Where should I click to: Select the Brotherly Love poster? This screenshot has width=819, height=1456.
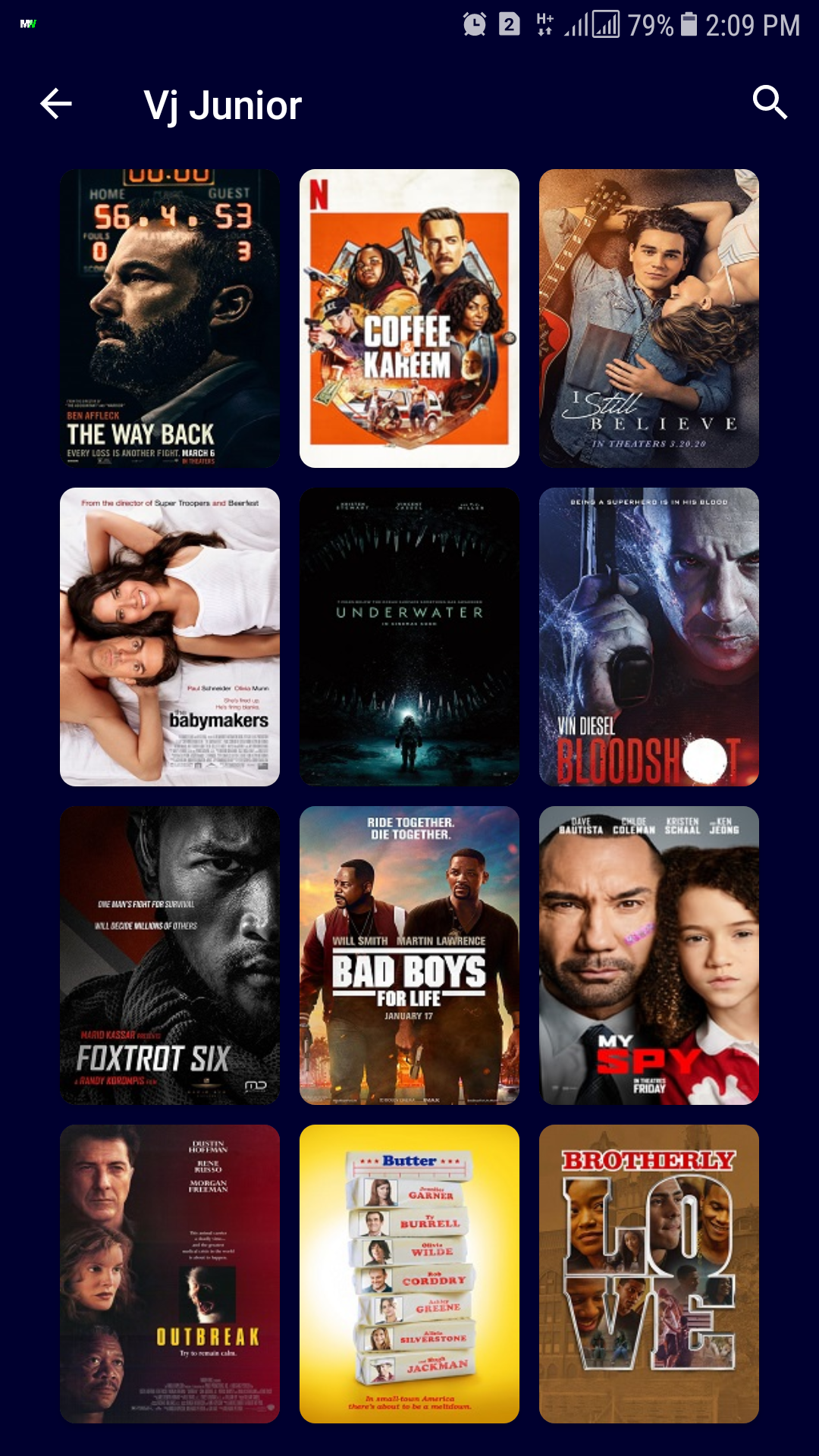pos(649,1274)
